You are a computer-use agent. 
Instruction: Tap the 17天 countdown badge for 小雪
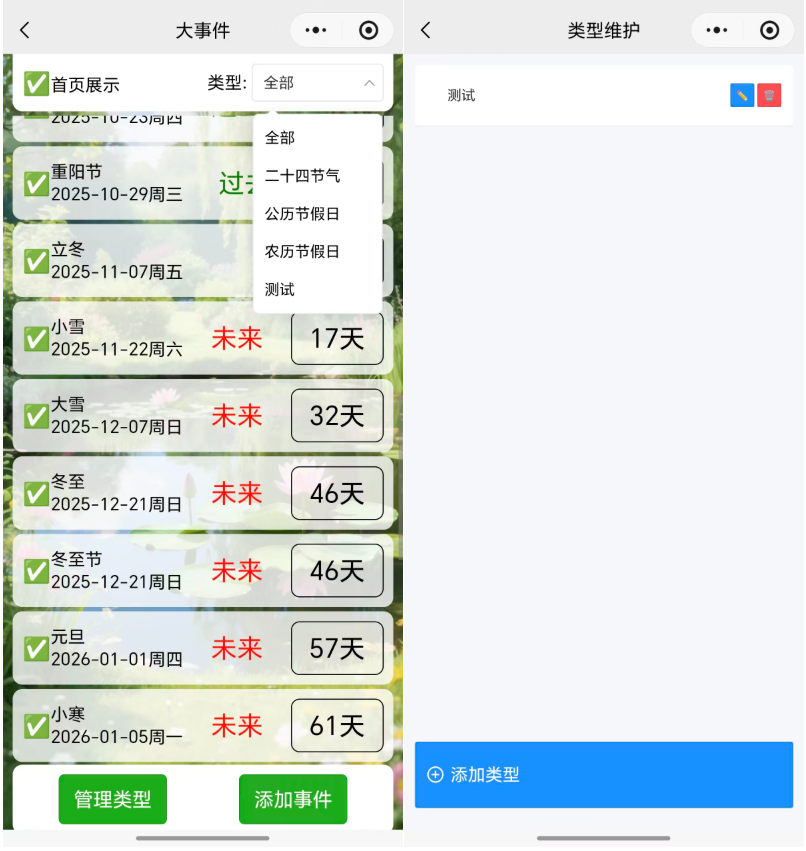tap(337, 339)
